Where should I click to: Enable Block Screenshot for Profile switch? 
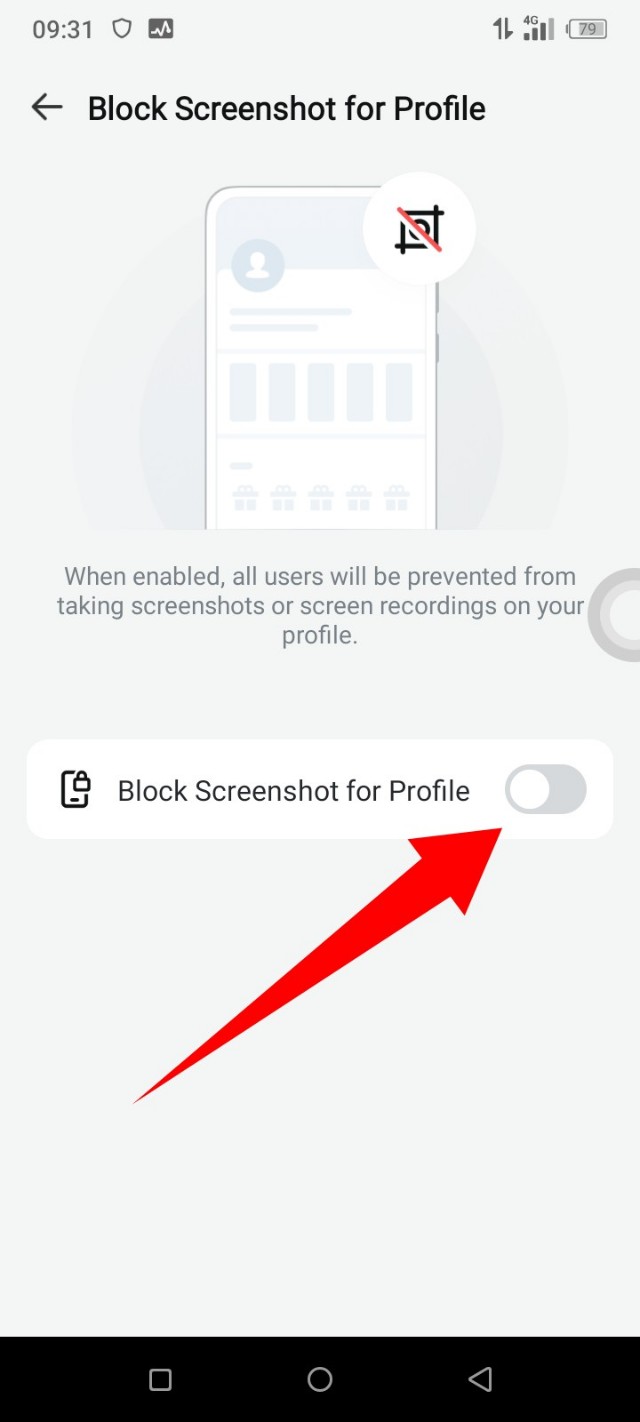click(x=545, y=790)
